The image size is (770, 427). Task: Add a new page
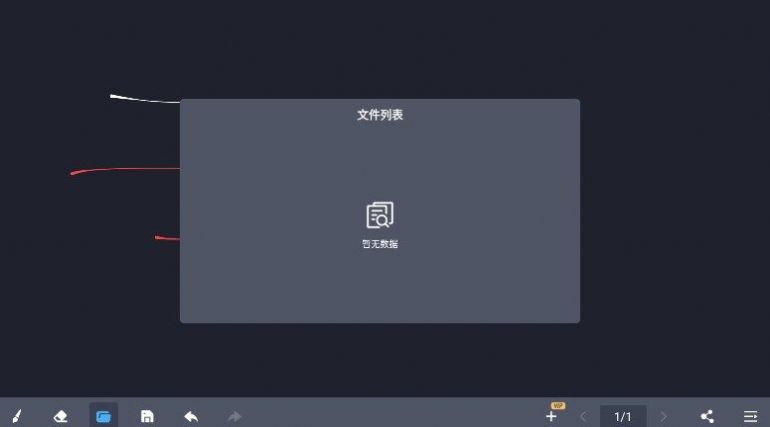pyautogui.click(x=551, y=416)
